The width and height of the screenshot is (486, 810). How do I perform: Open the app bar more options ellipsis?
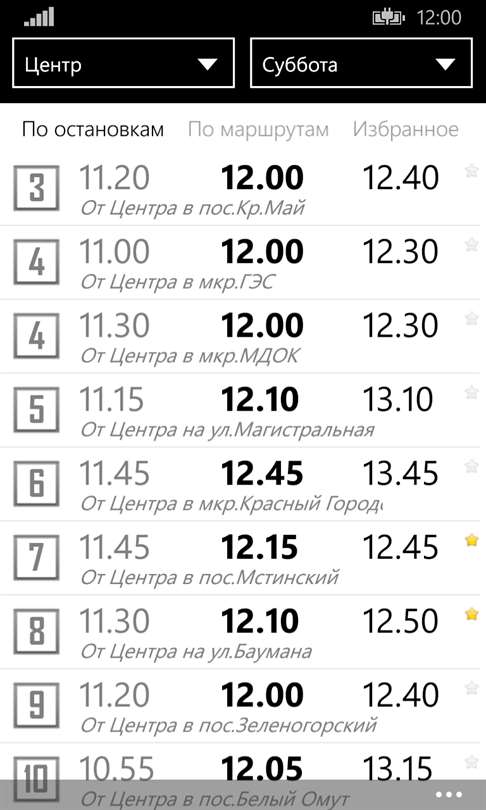[448, 795]
